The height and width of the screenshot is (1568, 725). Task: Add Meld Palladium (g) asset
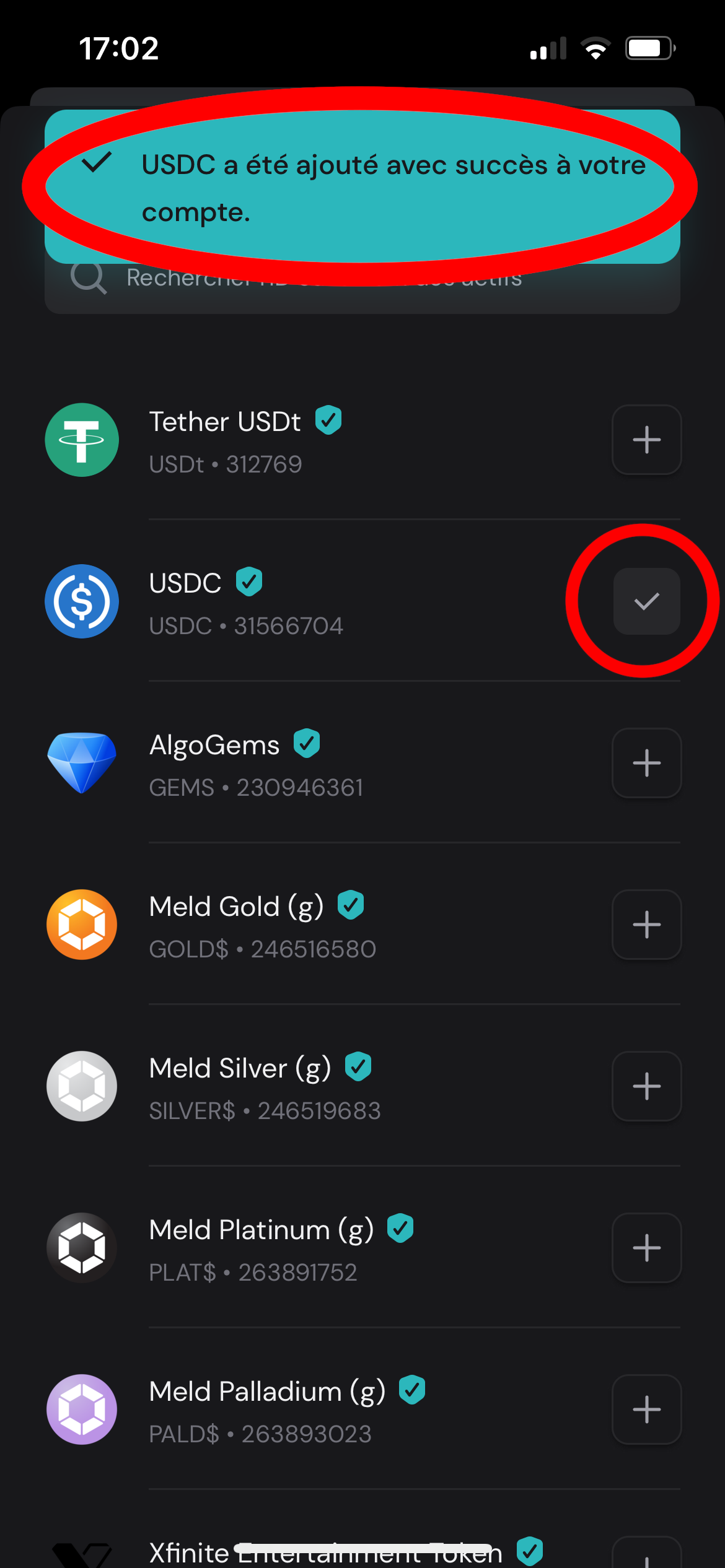[x=646, y=1409]
